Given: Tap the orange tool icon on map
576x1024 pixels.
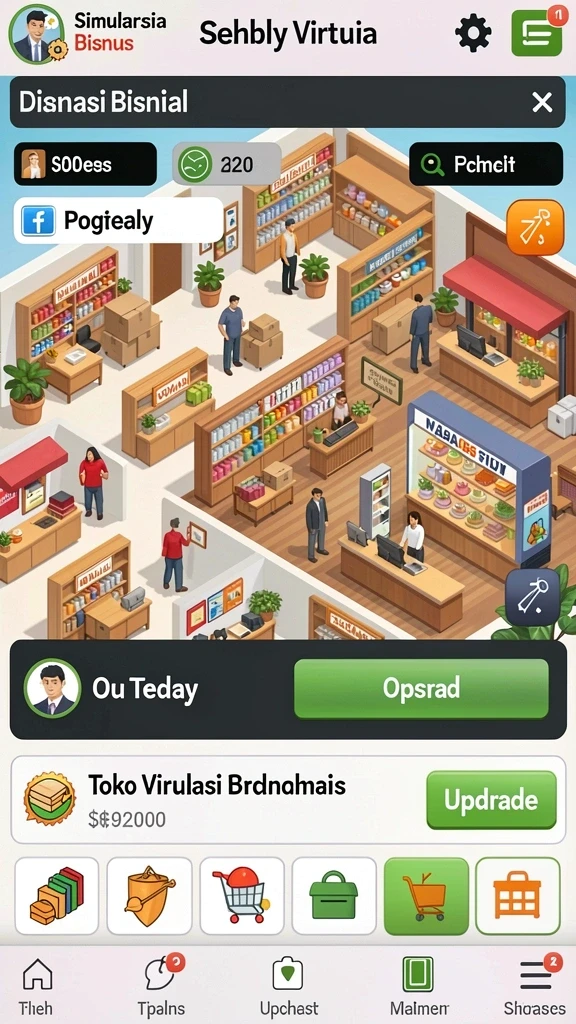Looking at the screenshot, I should click(535, 227).
